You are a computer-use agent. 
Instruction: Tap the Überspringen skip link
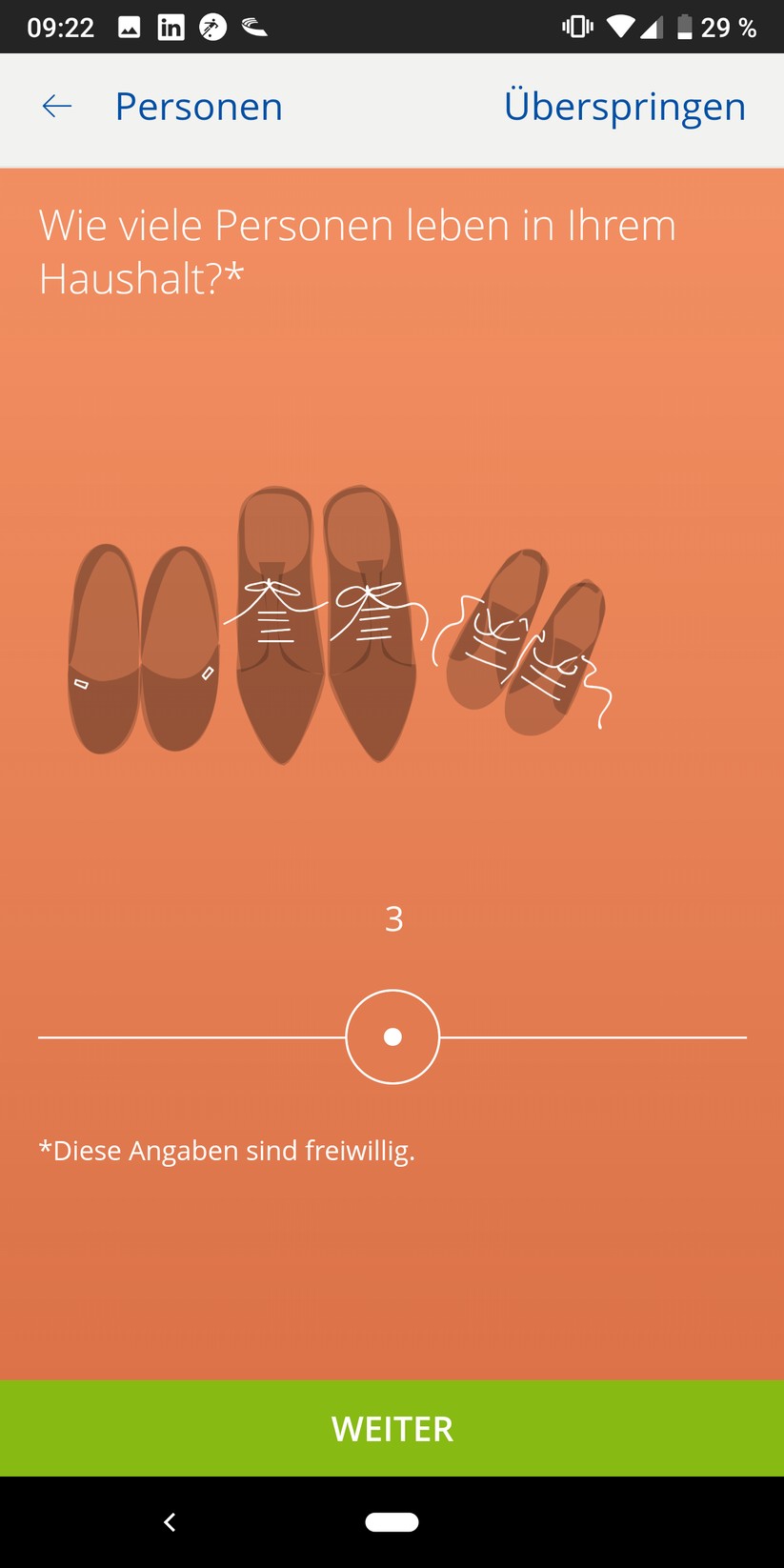[x=624, y=106]
